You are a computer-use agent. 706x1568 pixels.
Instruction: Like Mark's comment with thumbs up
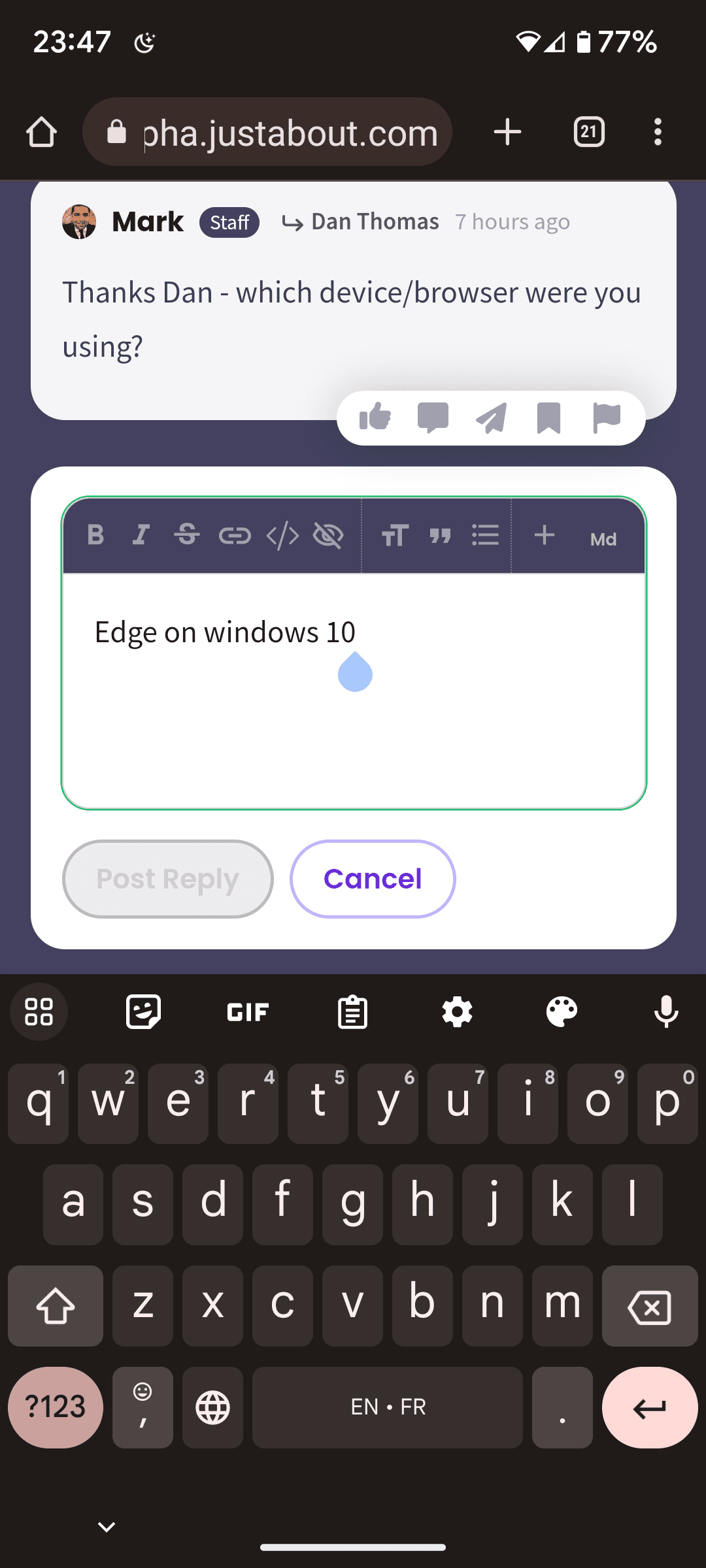click(x=375, y=417)
